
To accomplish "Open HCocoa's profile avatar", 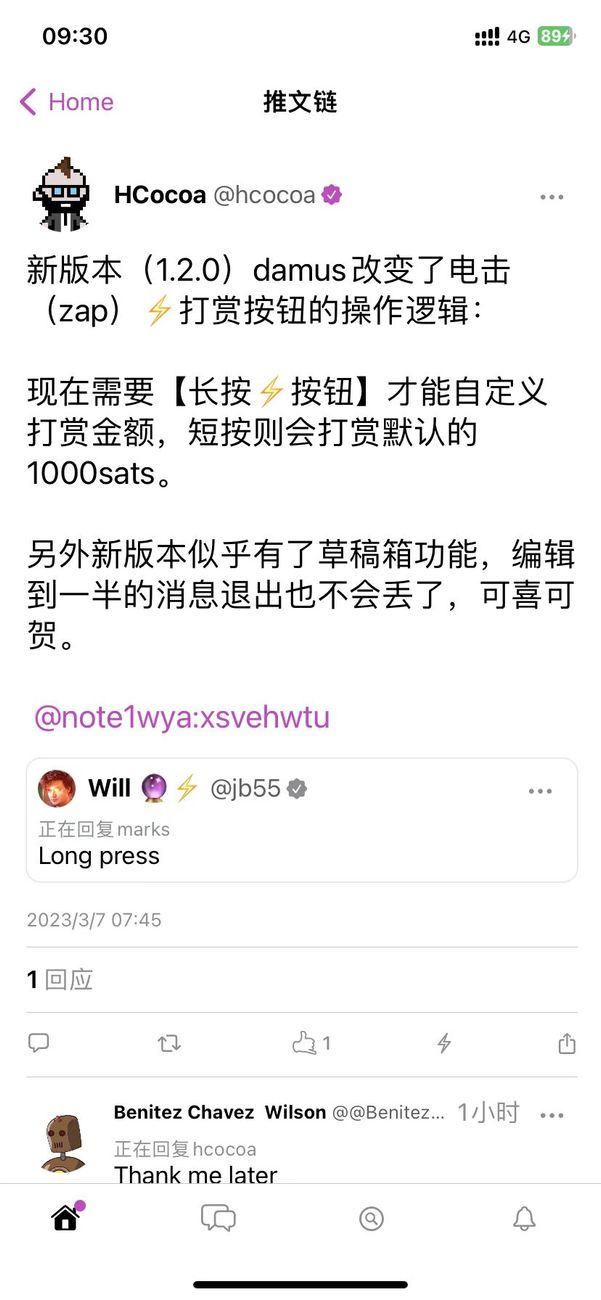I will pyautogui.click(x=62, y=194).
